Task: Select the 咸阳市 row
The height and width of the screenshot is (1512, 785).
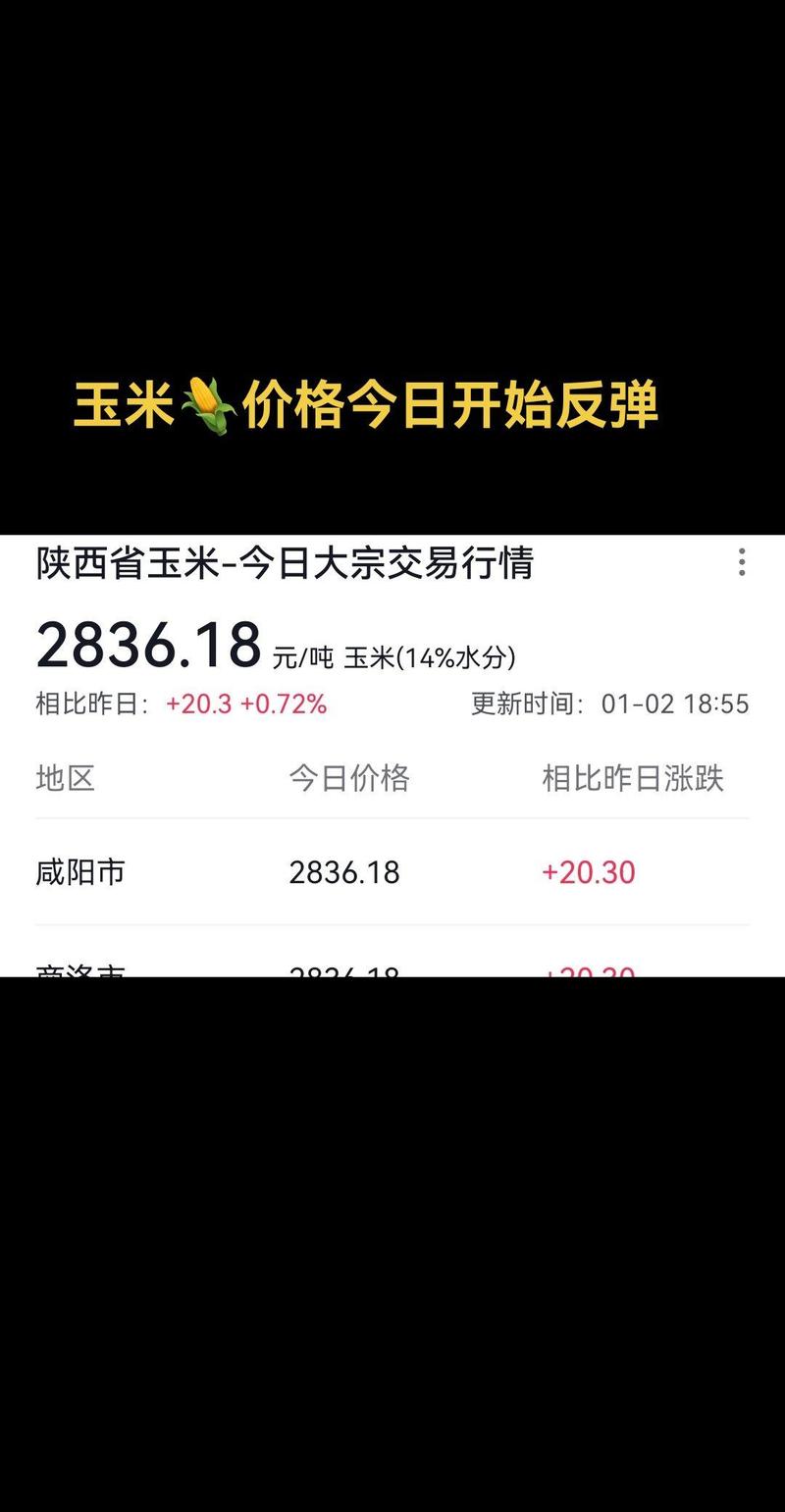Action: click(79, 871)
